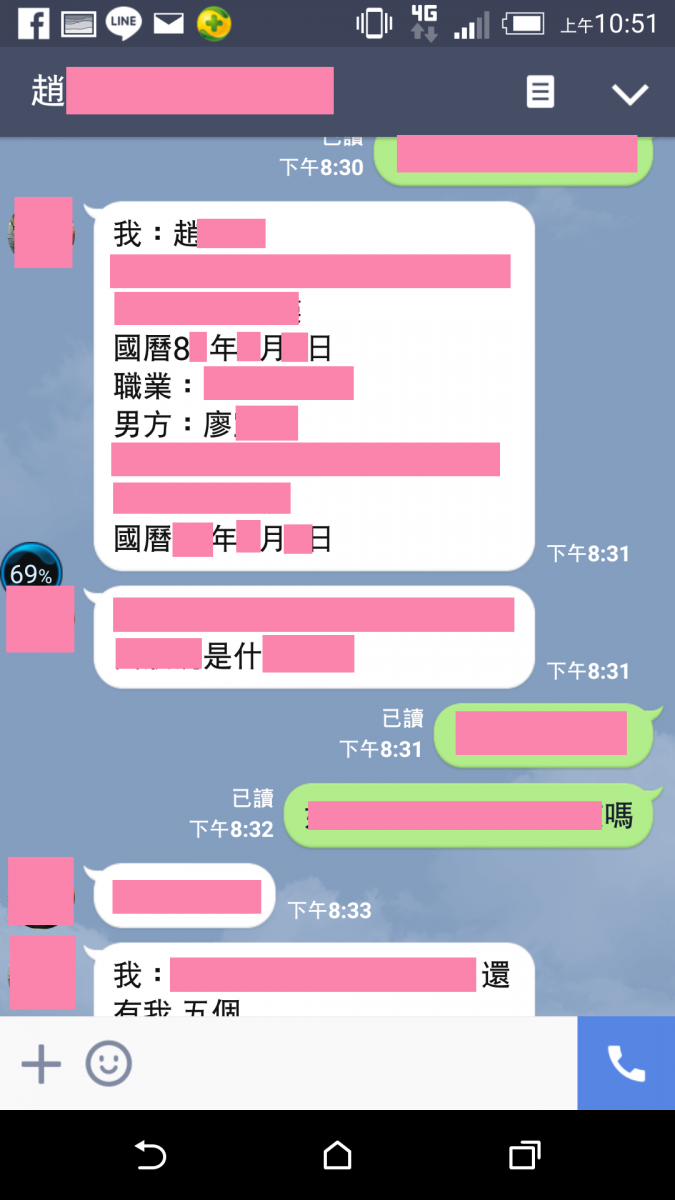
Task: Go back with system back button
Action: (150, 1156)
